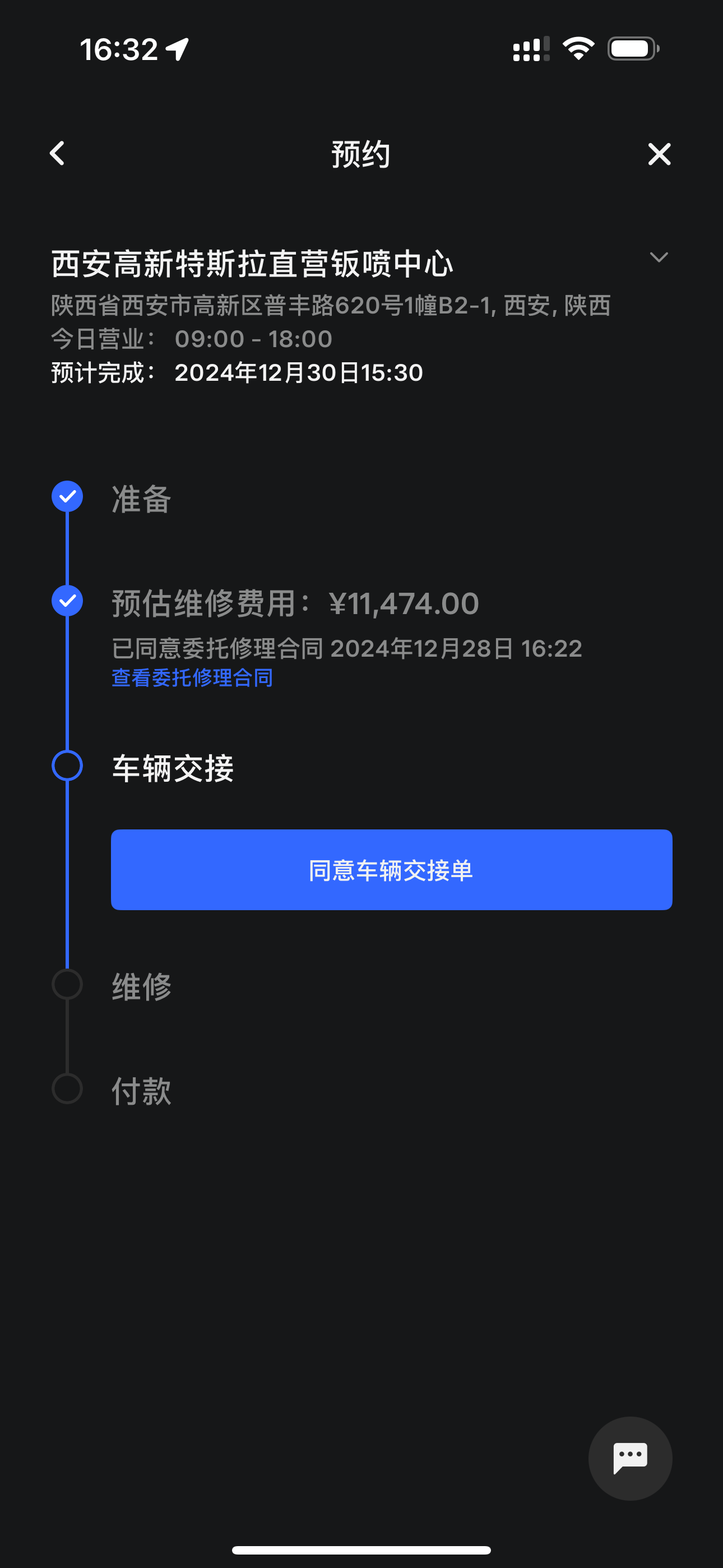Tap the back arrow icon
723x1568 pixels.
click(x=58, y=154)
